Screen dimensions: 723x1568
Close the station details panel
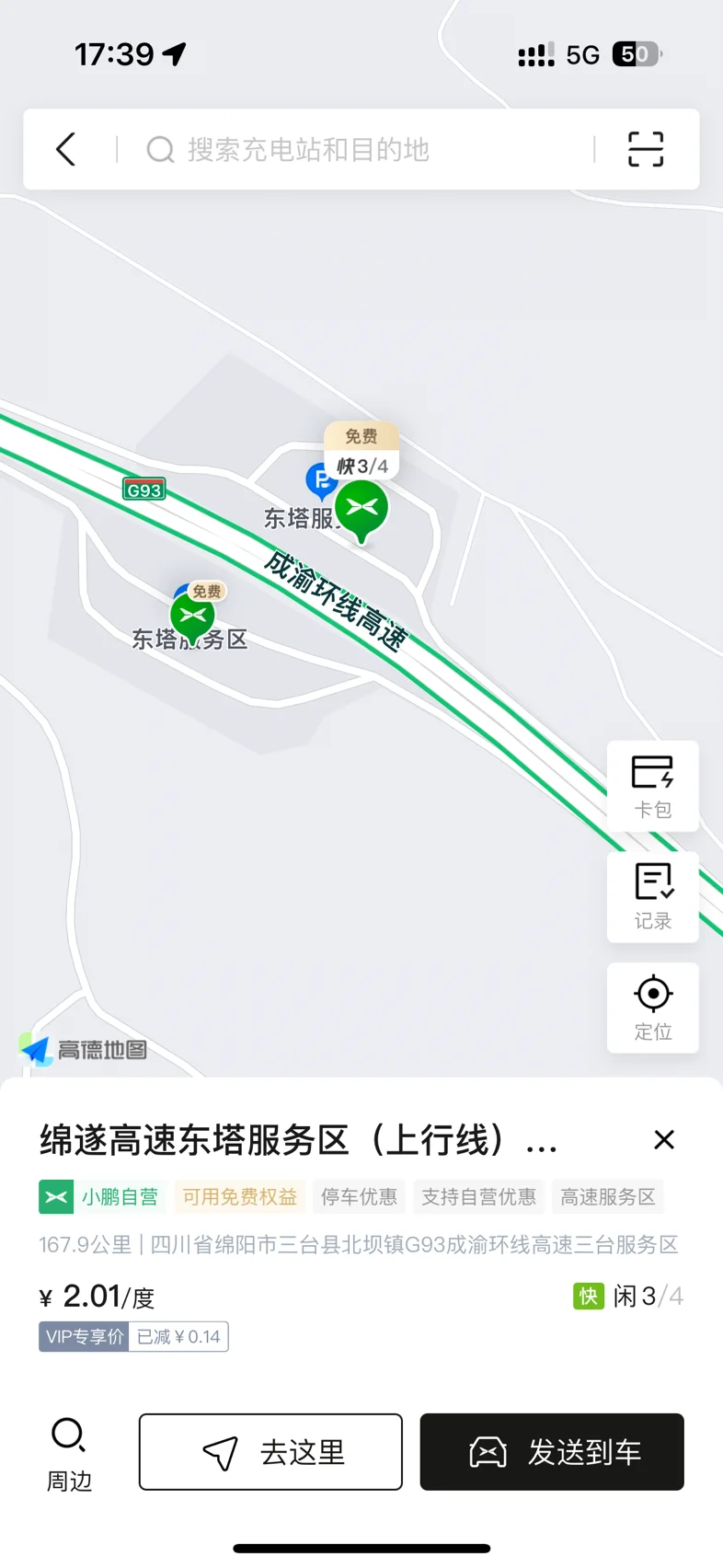[x=664, y=1140]
